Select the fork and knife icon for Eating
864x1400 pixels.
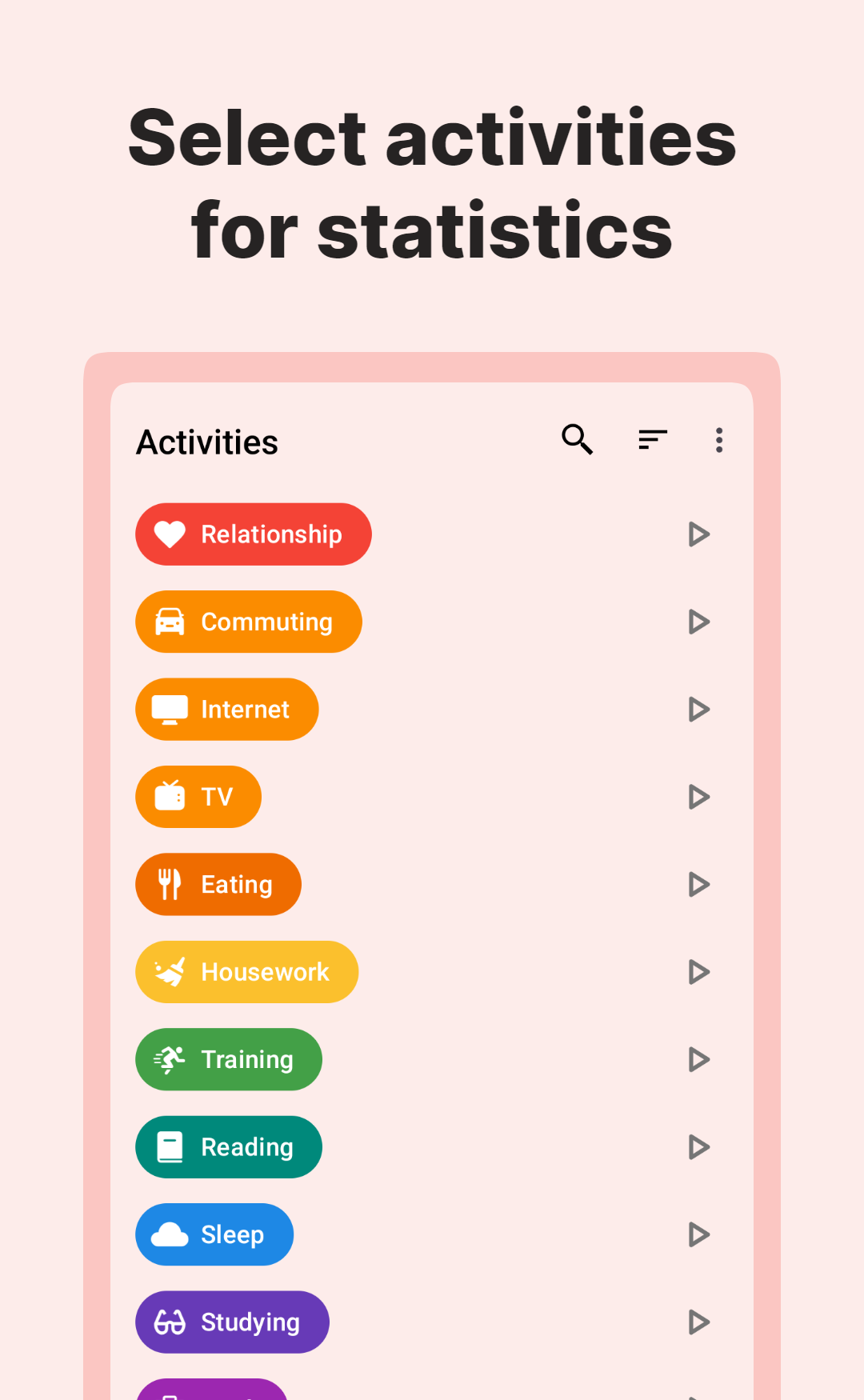coord(170,884)
